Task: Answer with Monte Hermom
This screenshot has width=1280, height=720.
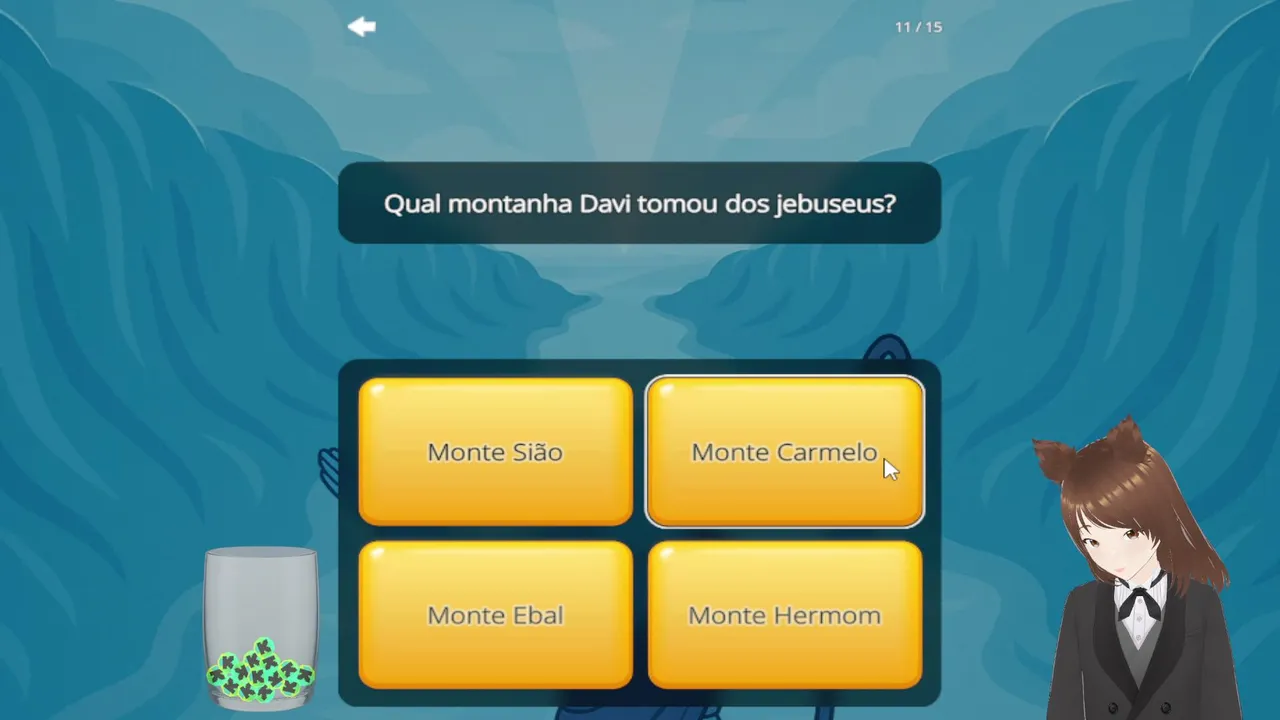Action: tap(785, 614)
